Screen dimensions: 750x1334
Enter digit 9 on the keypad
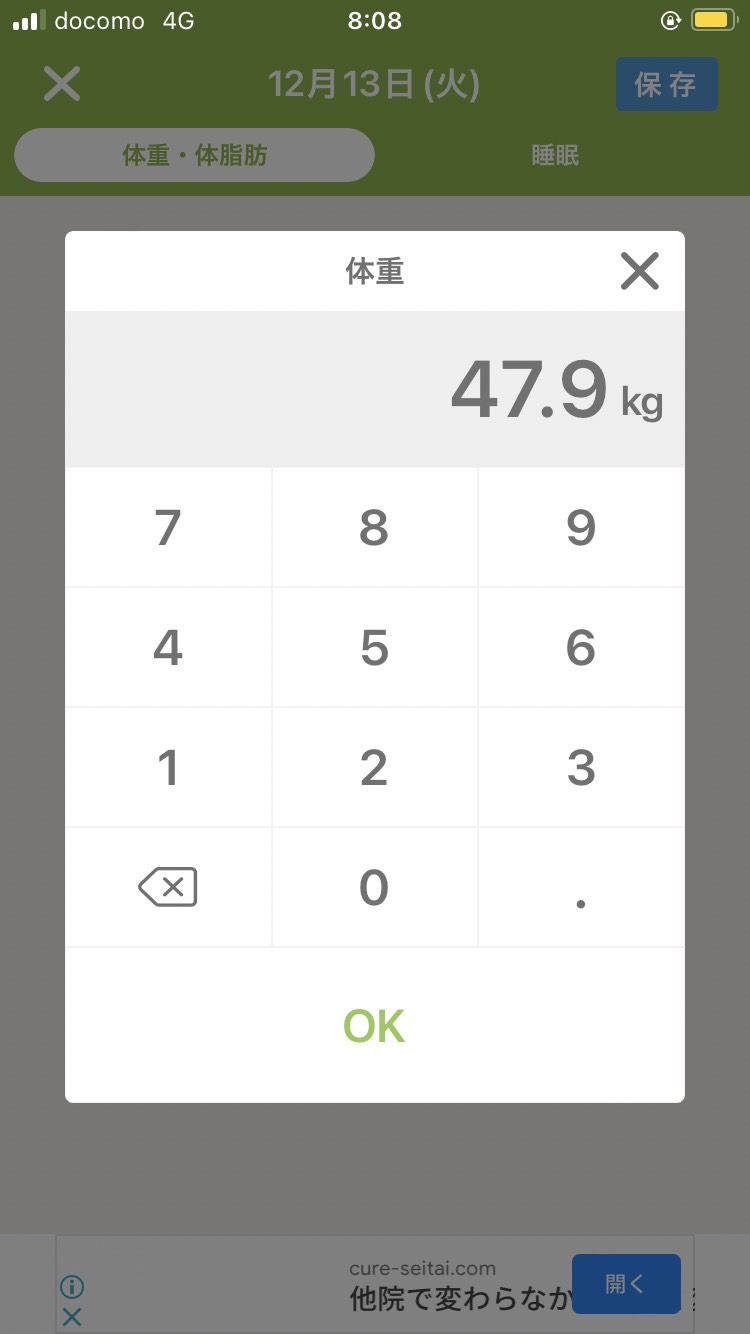click(x=581, y=527)
